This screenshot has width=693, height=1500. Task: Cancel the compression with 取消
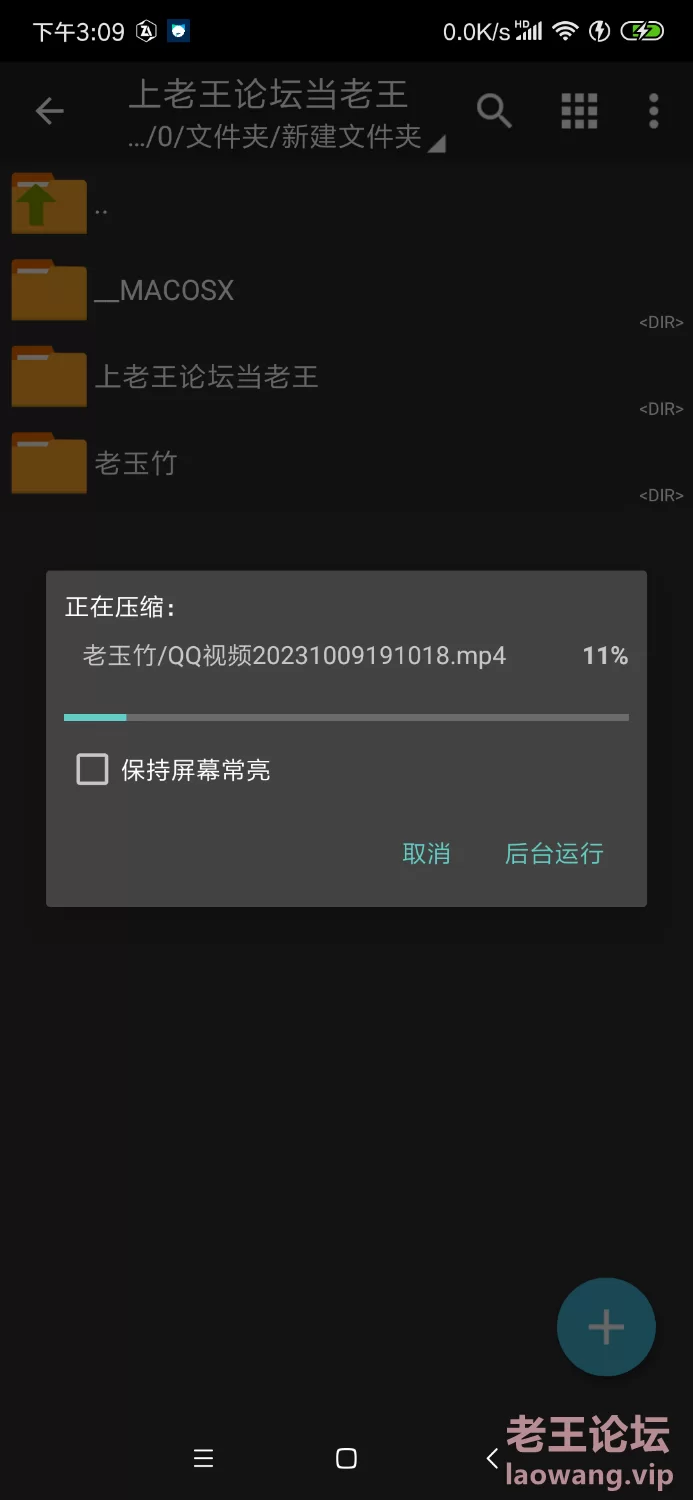point(426,853)
